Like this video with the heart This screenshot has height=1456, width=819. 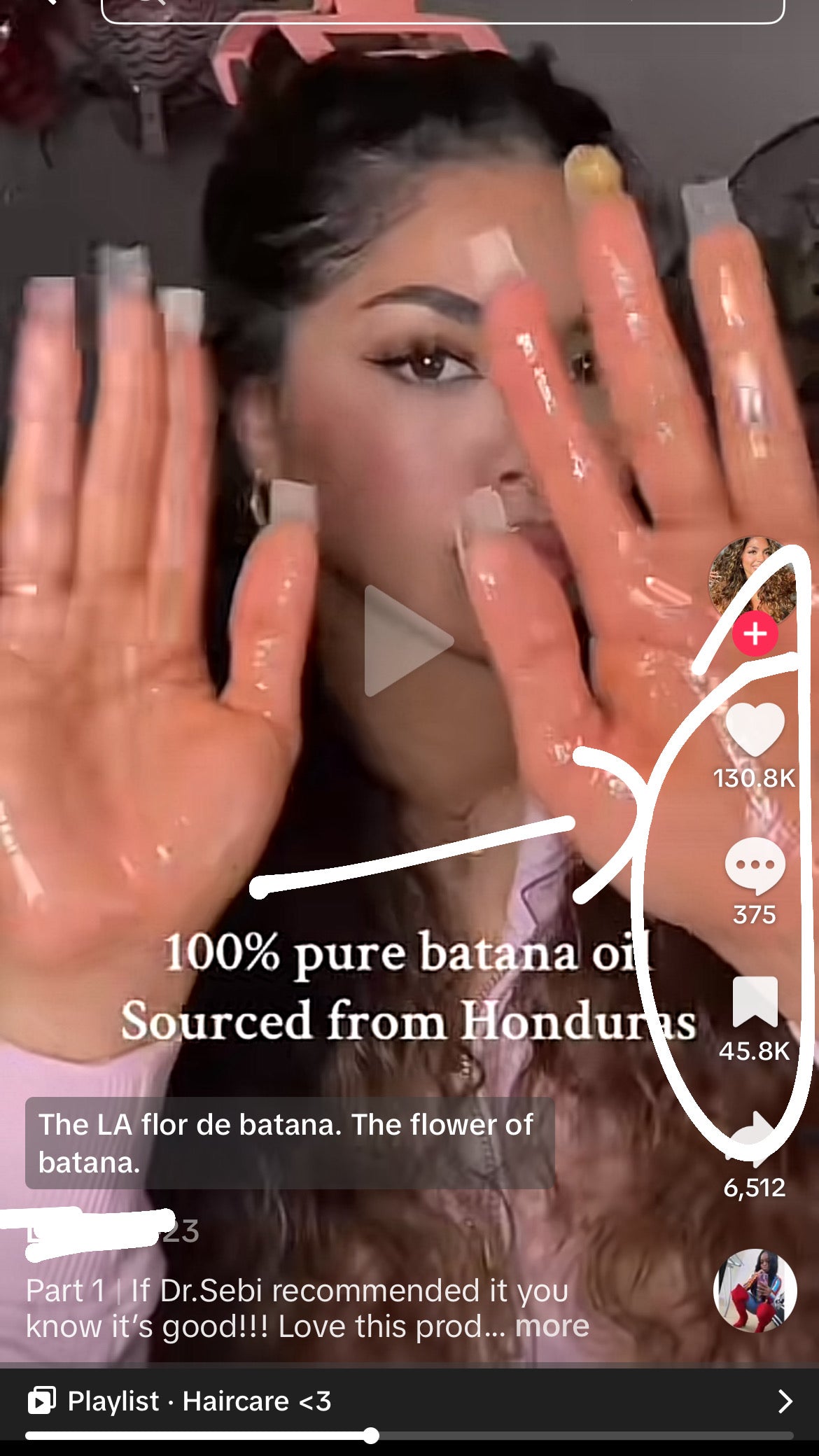click(x=755, y=729)
